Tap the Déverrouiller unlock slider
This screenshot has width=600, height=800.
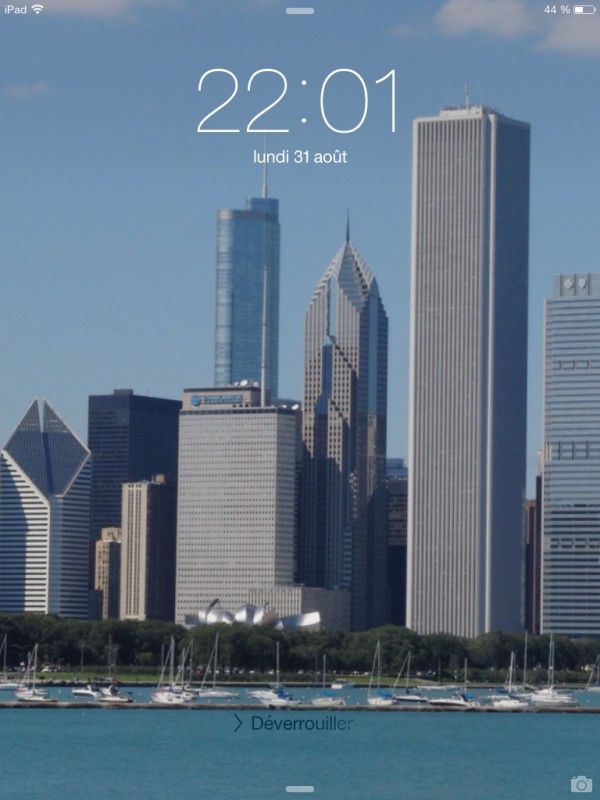point(293,723)
